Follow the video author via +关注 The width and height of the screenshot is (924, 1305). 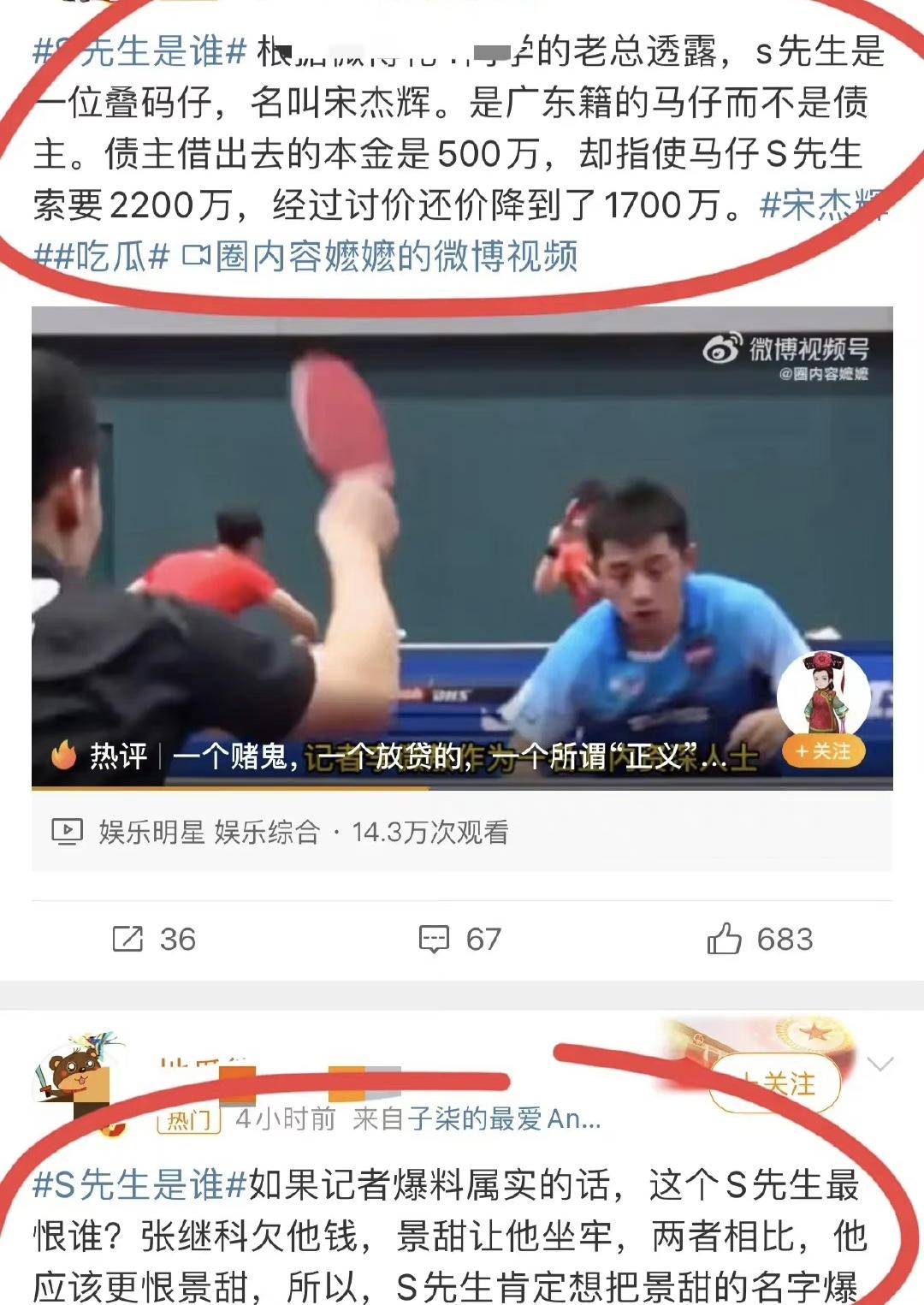click(x=822, y=751)
